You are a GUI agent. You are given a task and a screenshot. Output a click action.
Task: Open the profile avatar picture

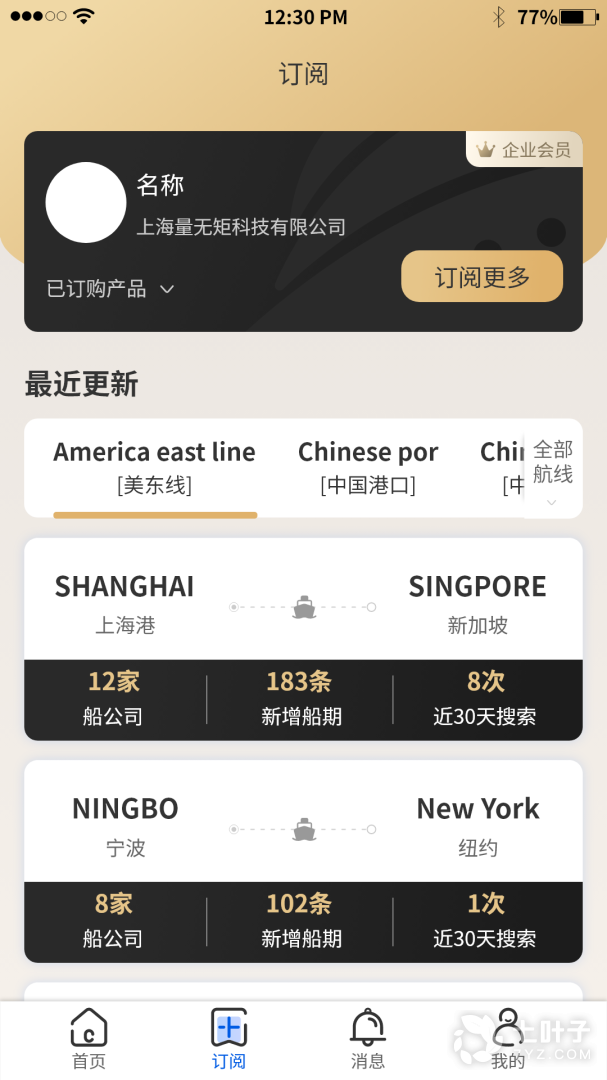(x=86, y=202)
